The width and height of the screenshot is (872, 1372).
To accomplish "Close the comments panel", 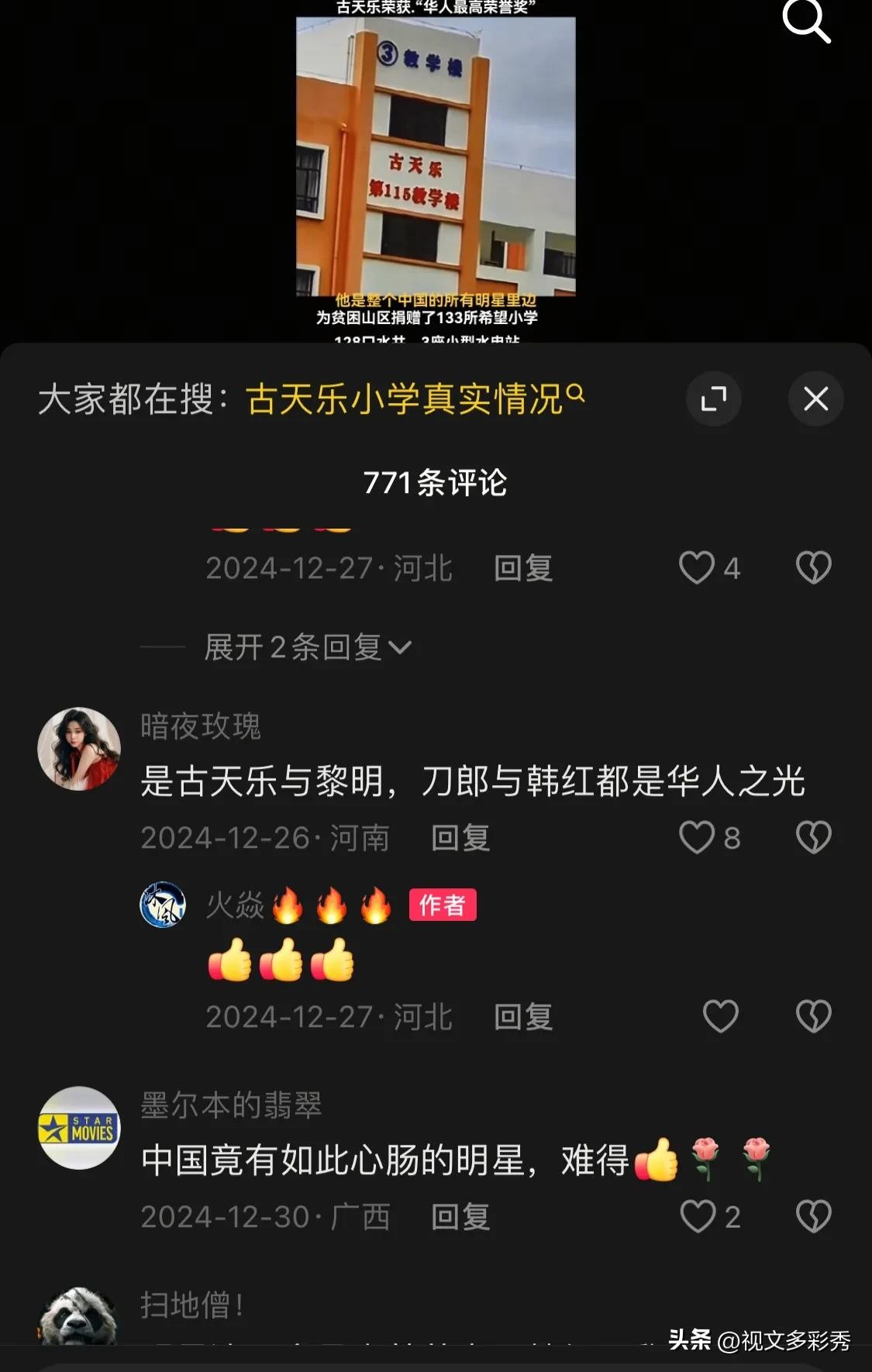I will pyautogui.click(x=815, y=399).
